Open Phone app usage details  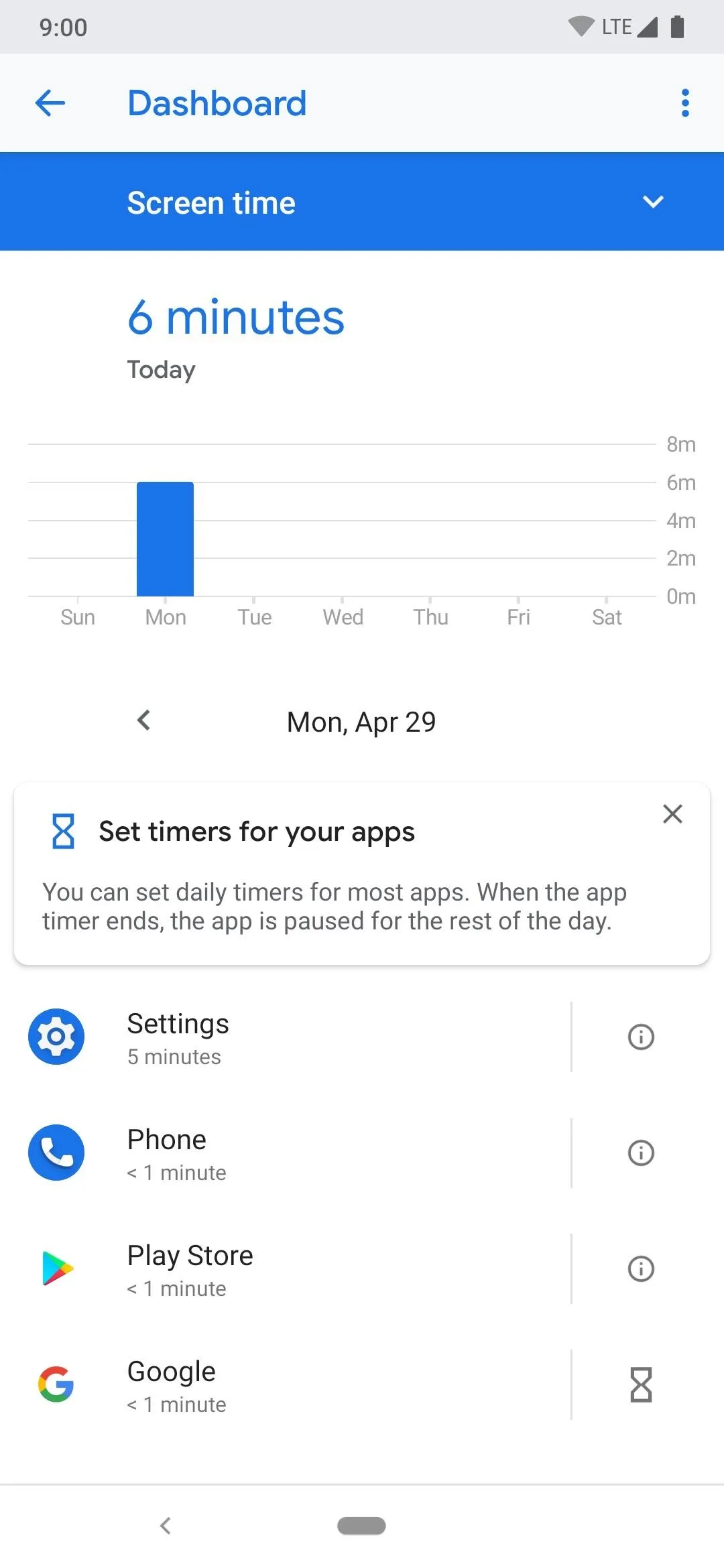click(286, 1153)
